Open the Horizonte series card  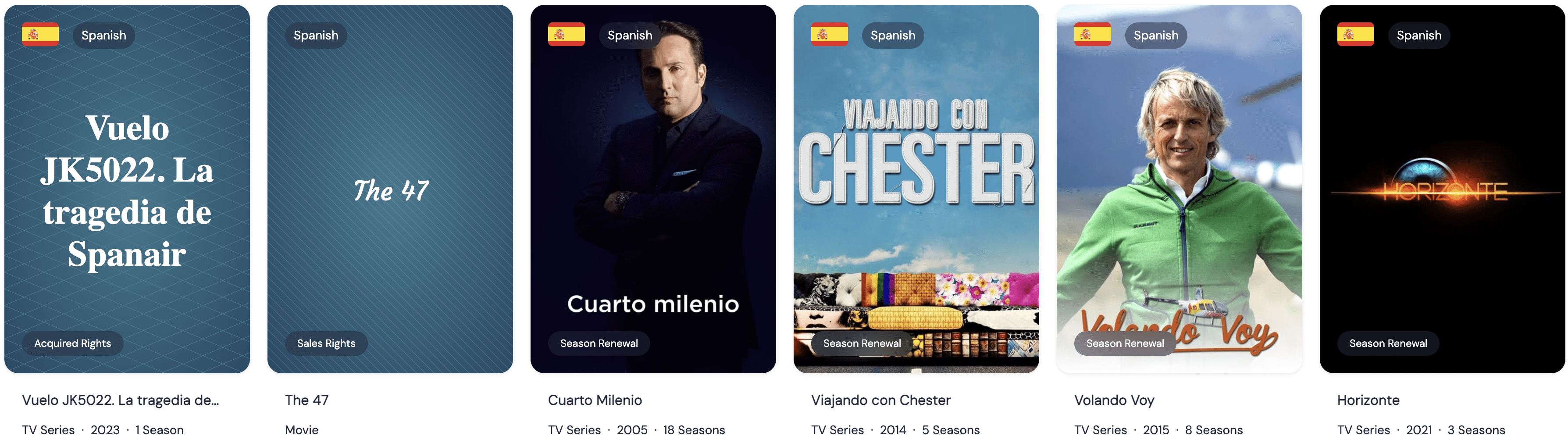tap(1441, 189)
